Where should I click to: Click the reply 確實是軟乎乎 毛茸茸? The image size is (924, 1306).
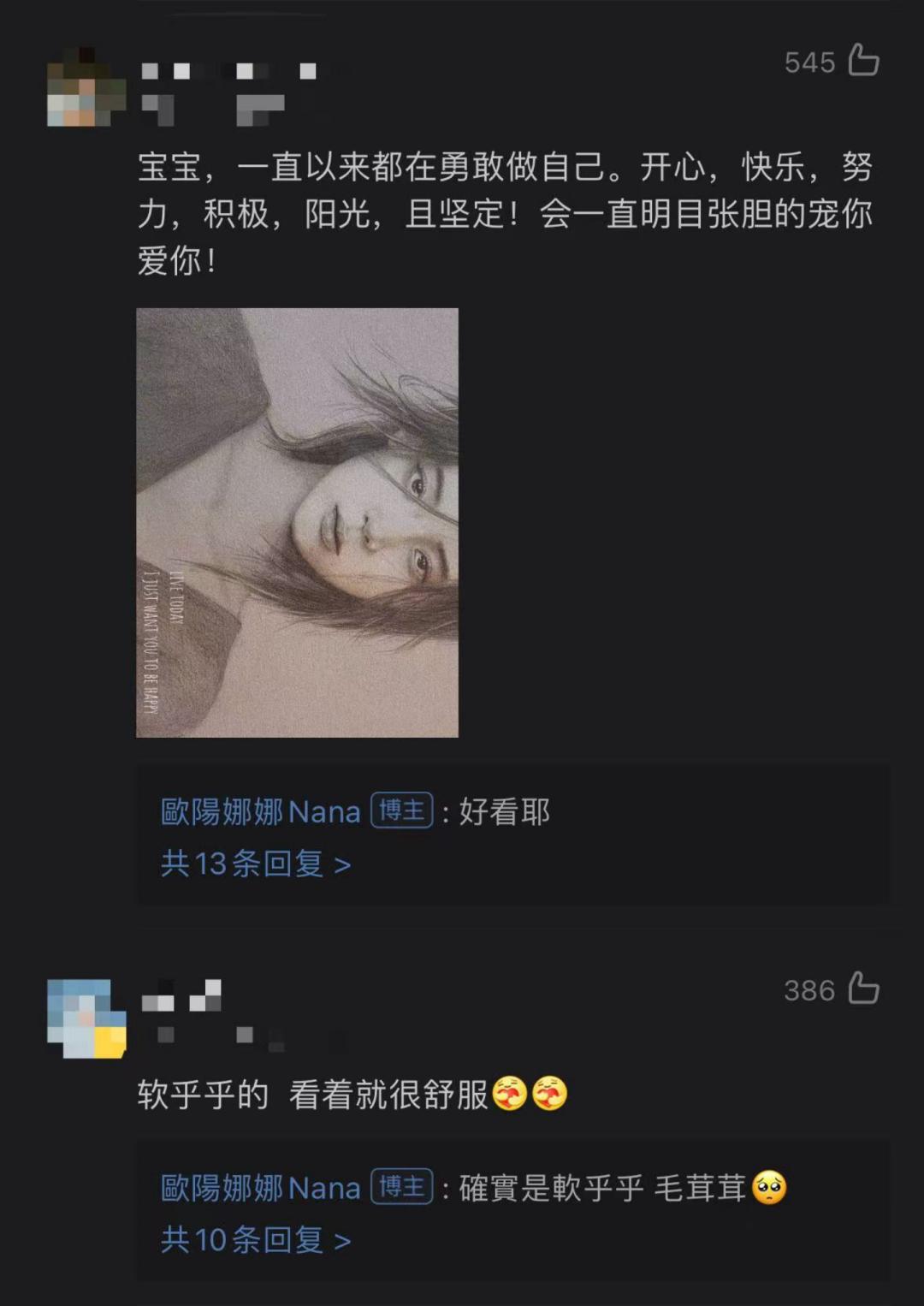(599, 1189)
